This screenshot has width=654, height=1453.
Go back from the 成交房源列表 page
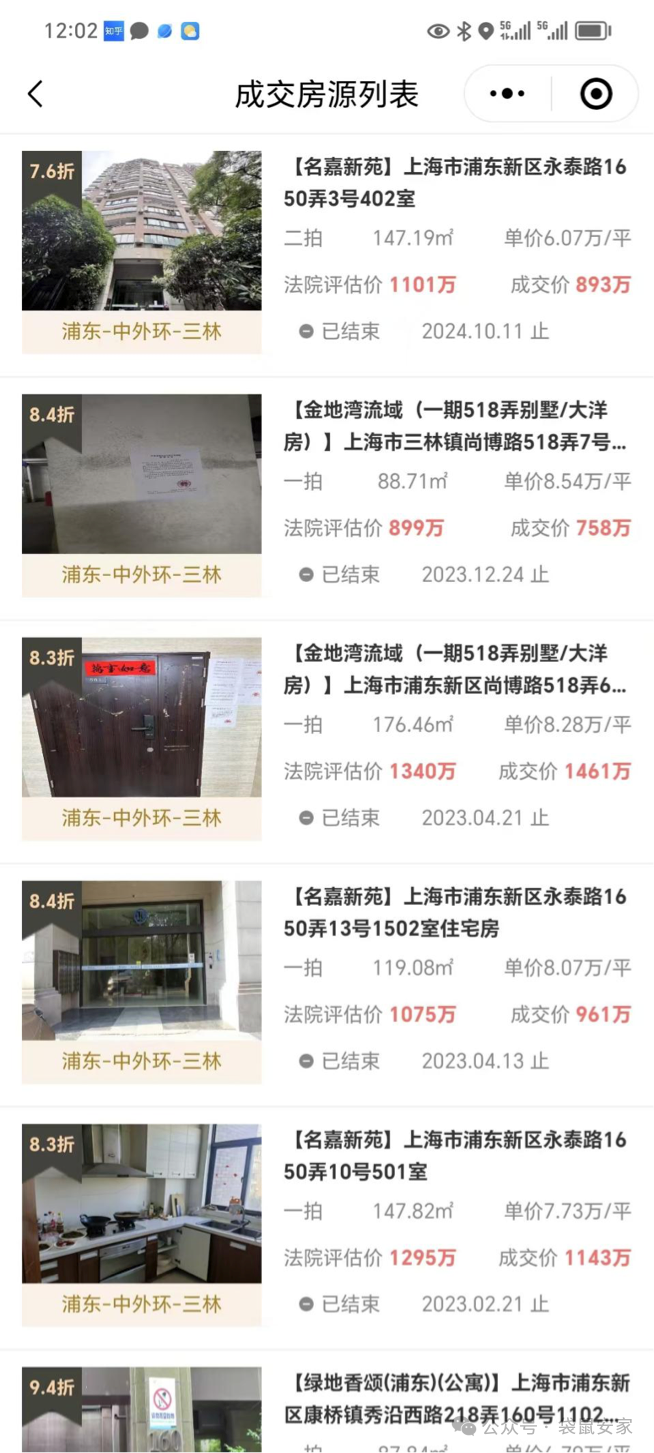coord(36,94)
